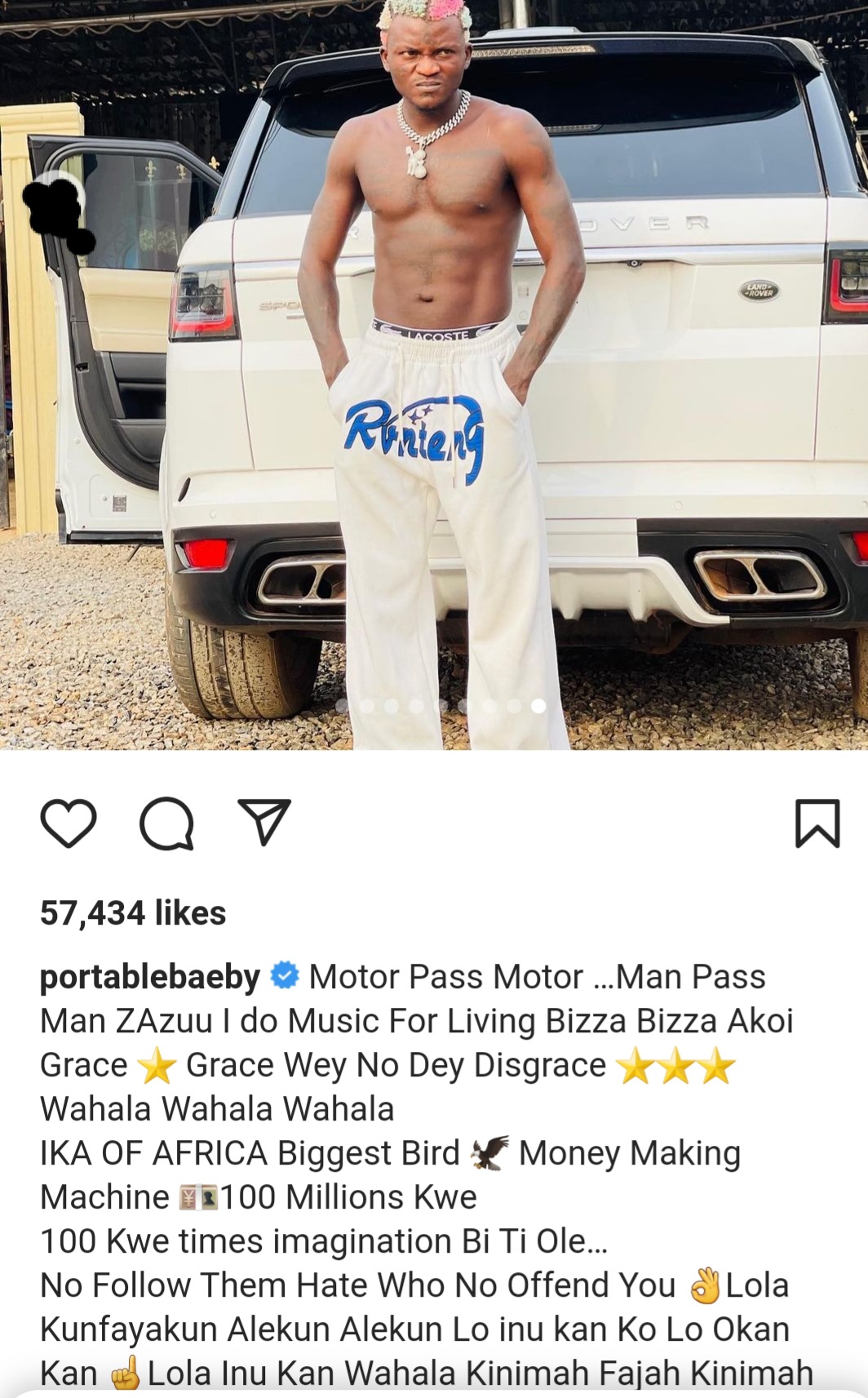Open the comments bubble under the post
This screenshot has width=868, height=1398.
pos(166,823)
